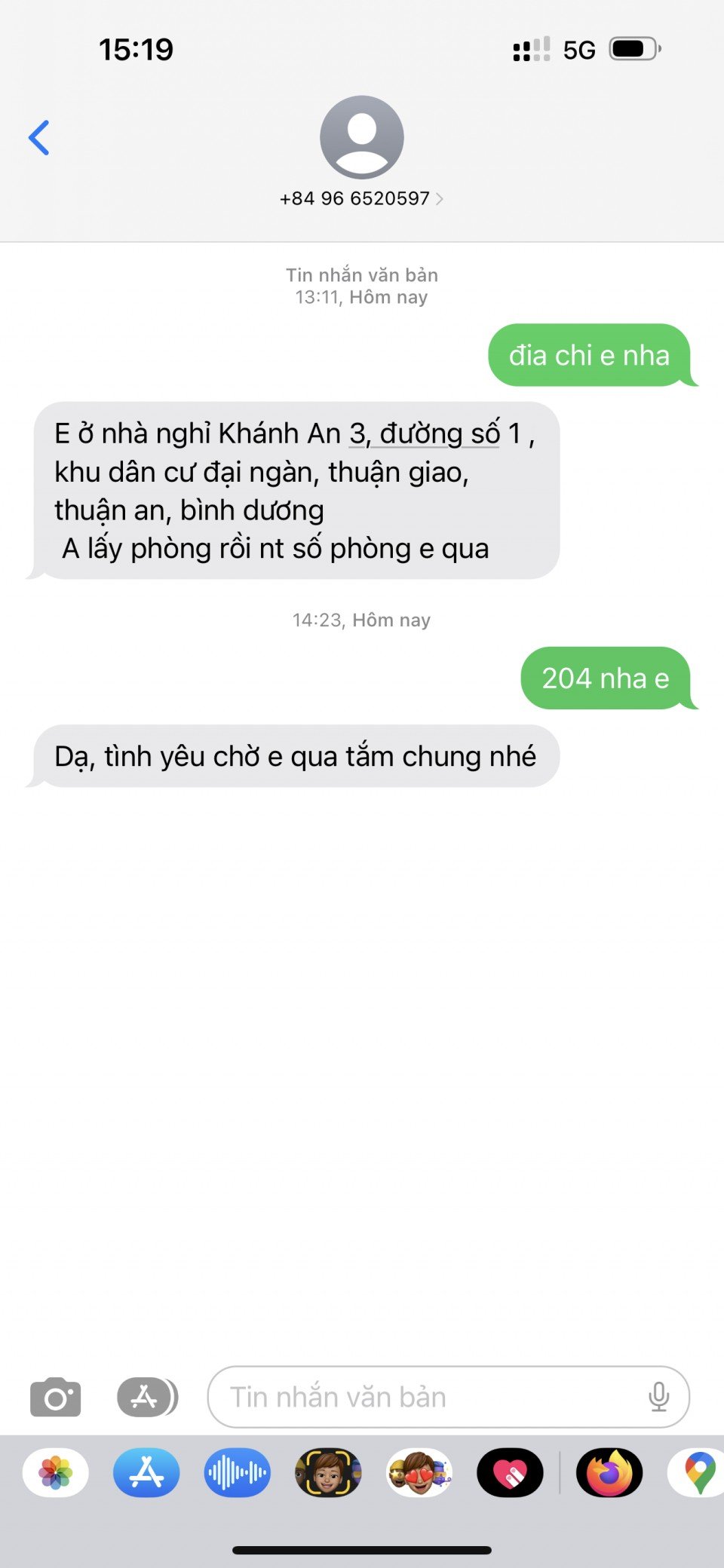Screen dimensions: 724x1568
Task: Open audio messages from the waveform icon
Action: click(x=237, y=1472)
